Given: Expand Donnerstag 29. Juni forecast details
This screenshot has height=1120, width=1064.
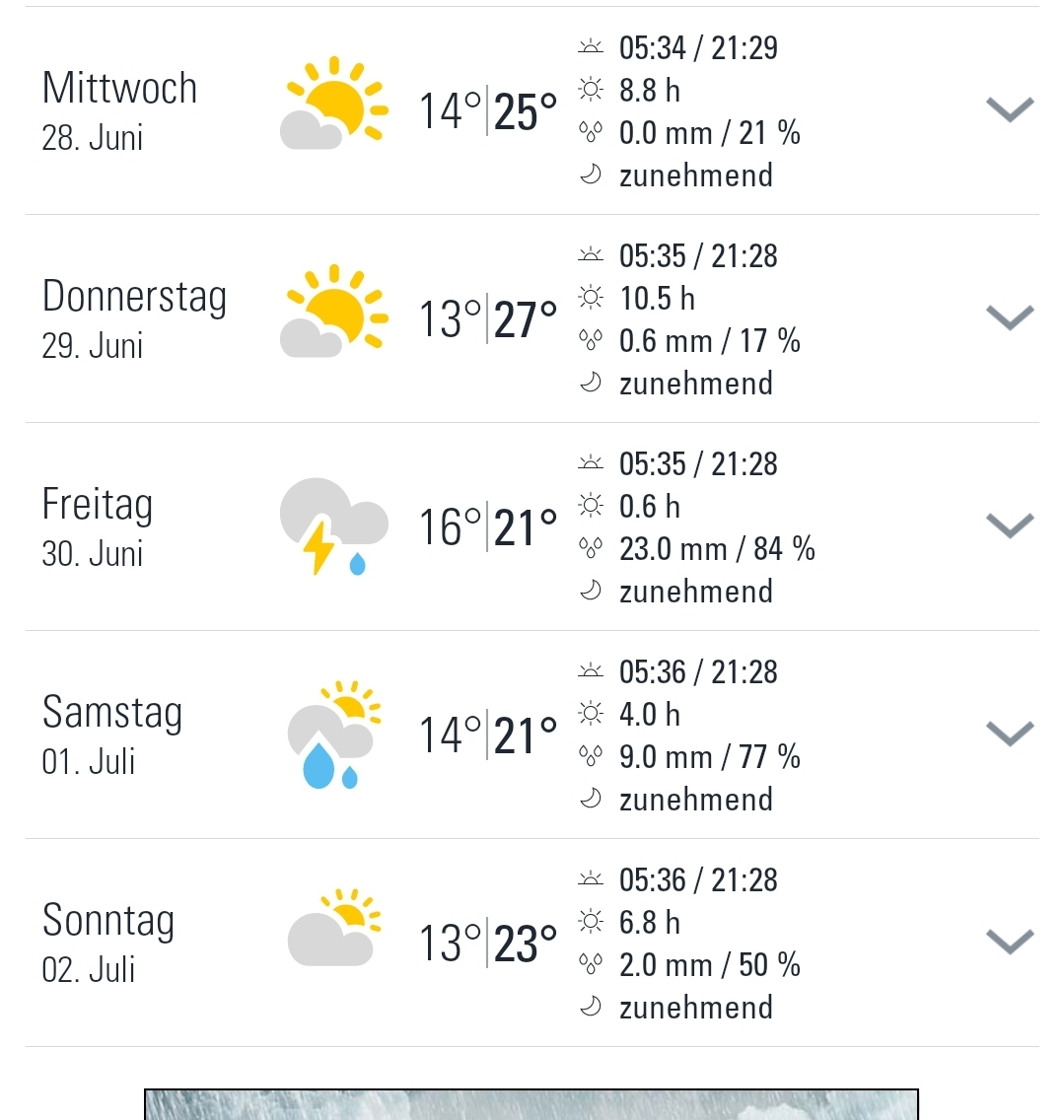Looking at the screenshot, I should pyautogui.click(x=1010, y=317).
